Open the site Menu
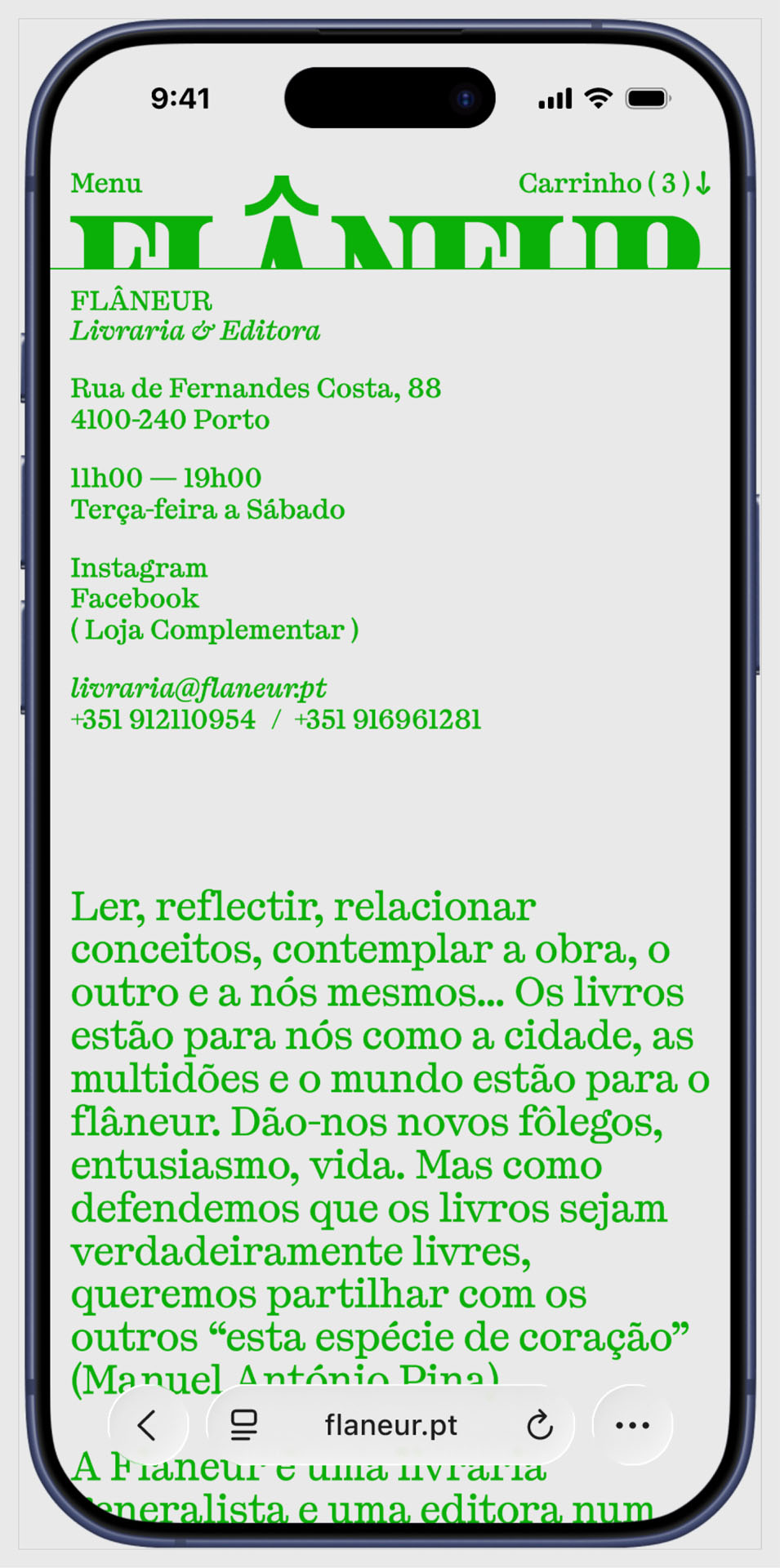Image resolution: width=780 pixels, height=1568 pixels. pyautogui.click(x=106, y=183)
